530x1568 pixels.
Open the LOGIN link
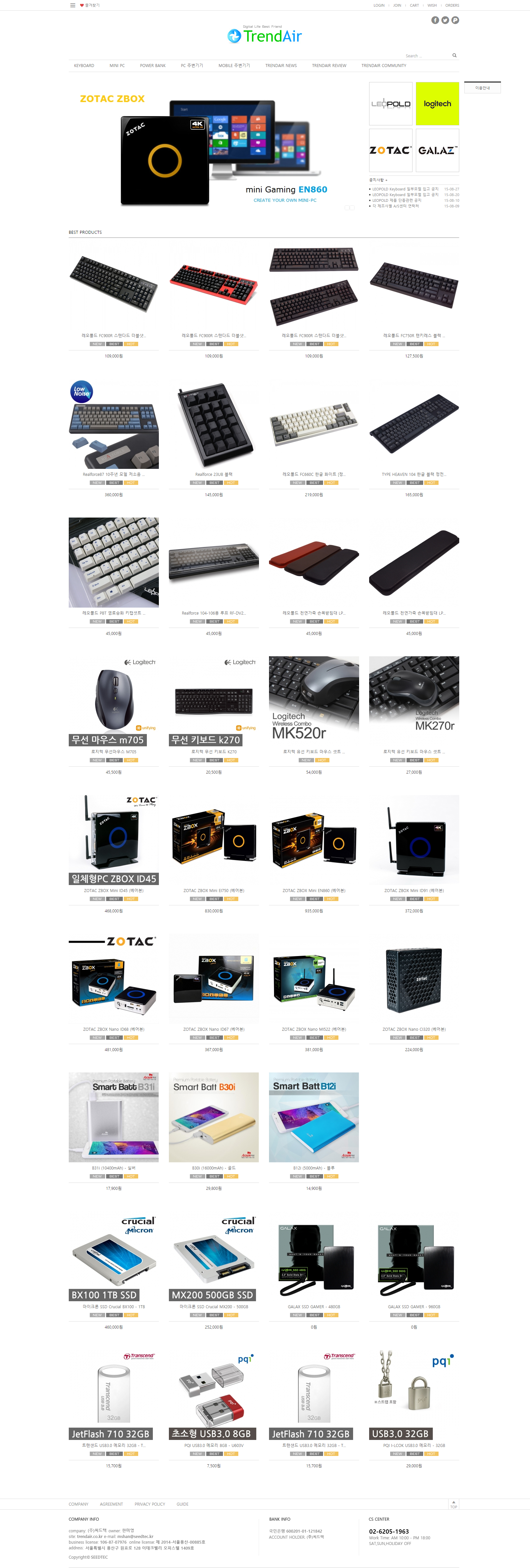[x=379, y=5]
